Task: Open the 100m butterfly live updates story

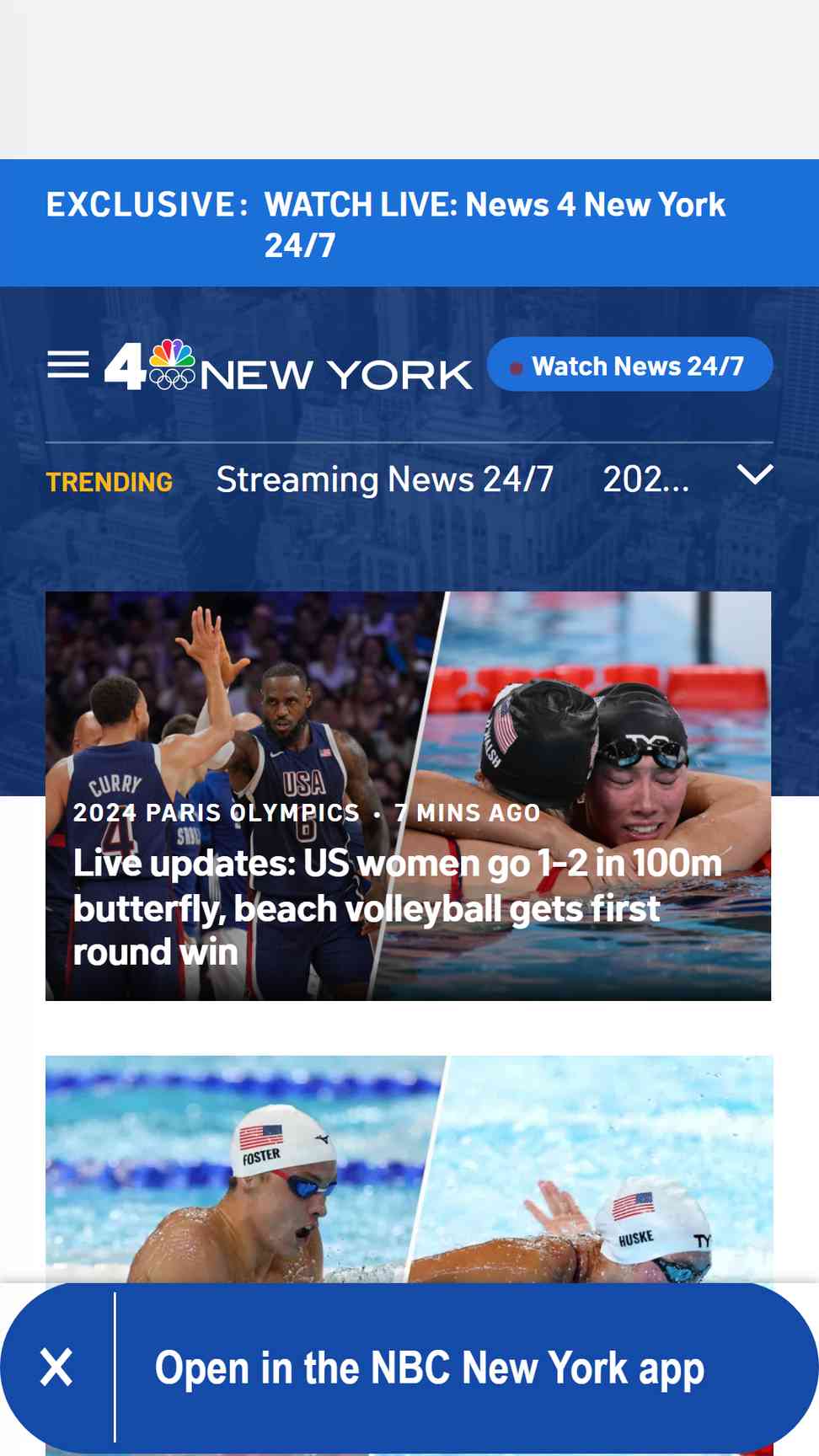Action: tap(397, 907)
